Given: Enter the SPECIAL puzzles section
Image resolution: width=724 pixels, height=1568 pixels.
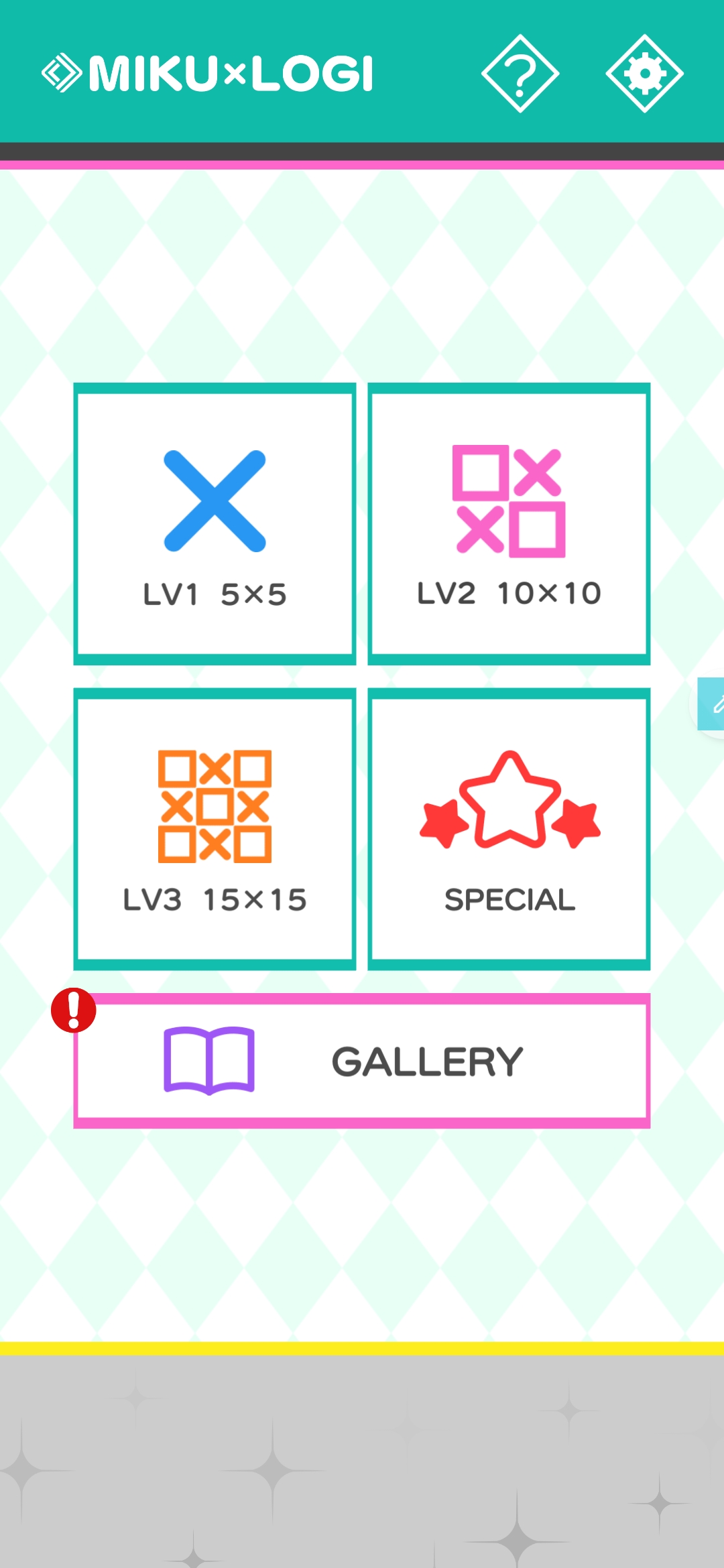Looking at the screenshot, I should (x=509, y=829).
